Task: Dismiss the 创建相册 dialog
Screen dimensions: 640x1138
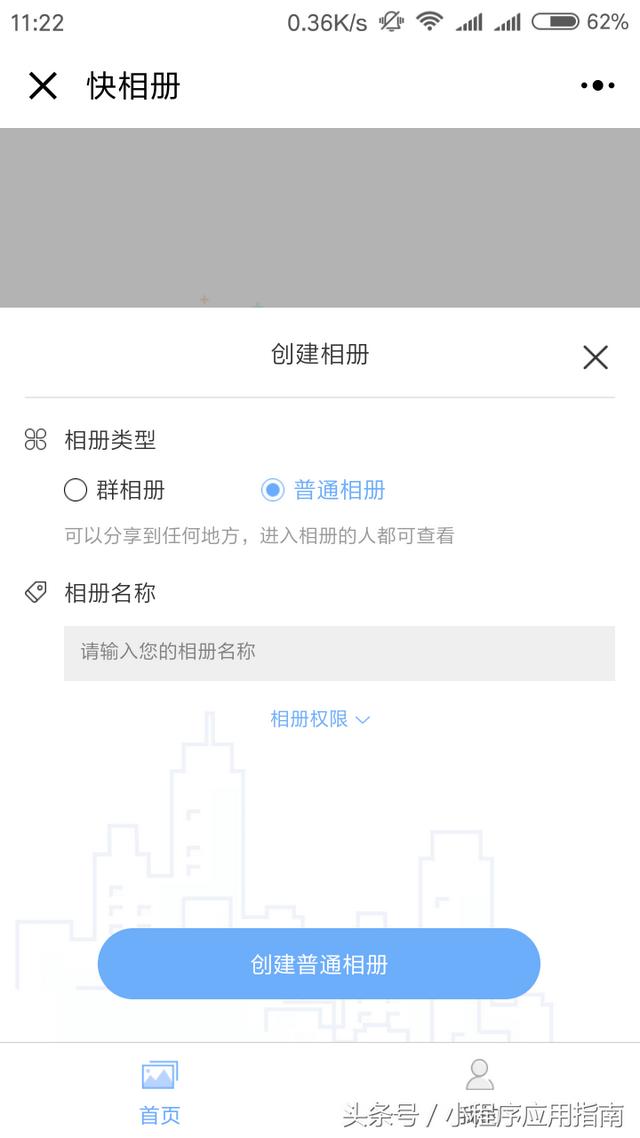Action: [595, 357]
